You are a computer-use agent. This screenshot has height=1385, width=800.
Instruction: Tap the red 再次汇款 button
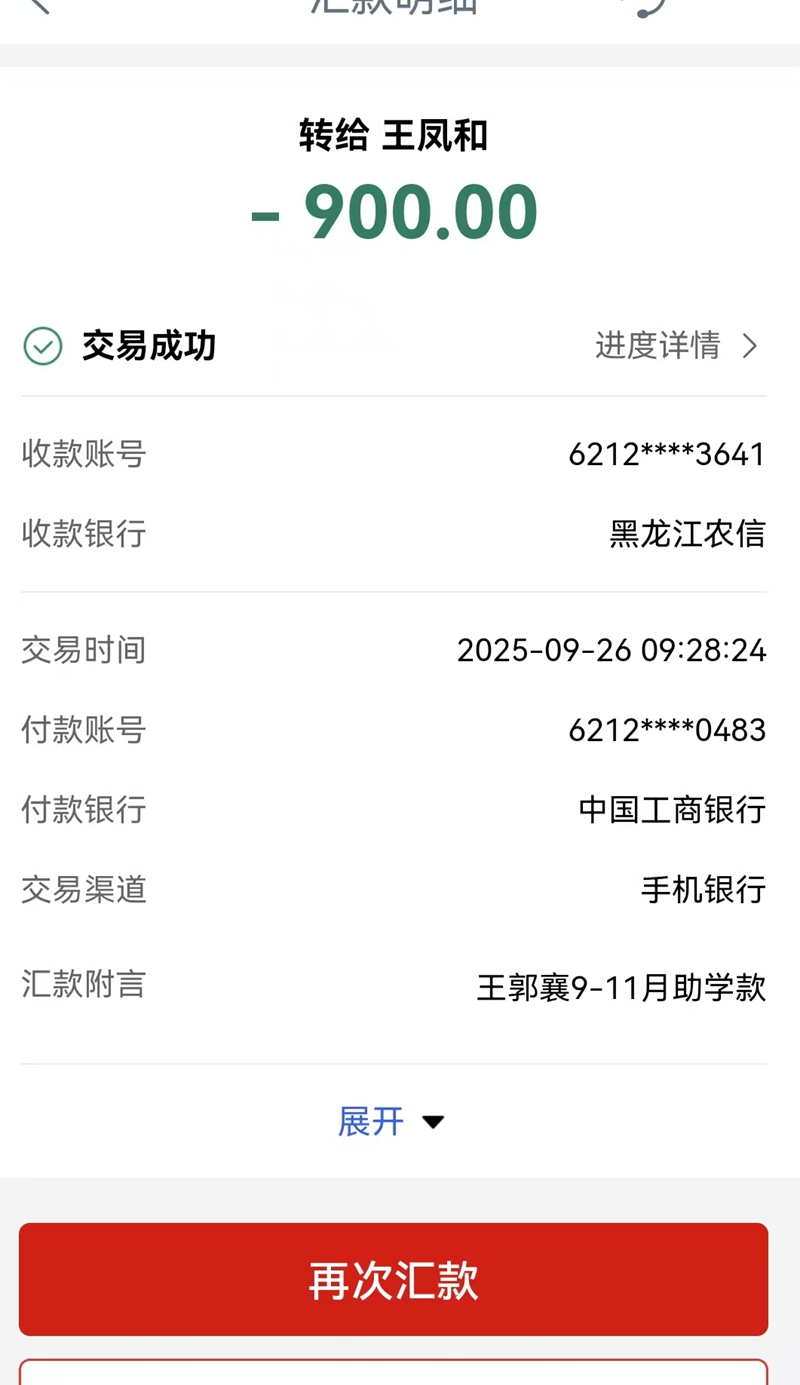[x=393, y=1280]
